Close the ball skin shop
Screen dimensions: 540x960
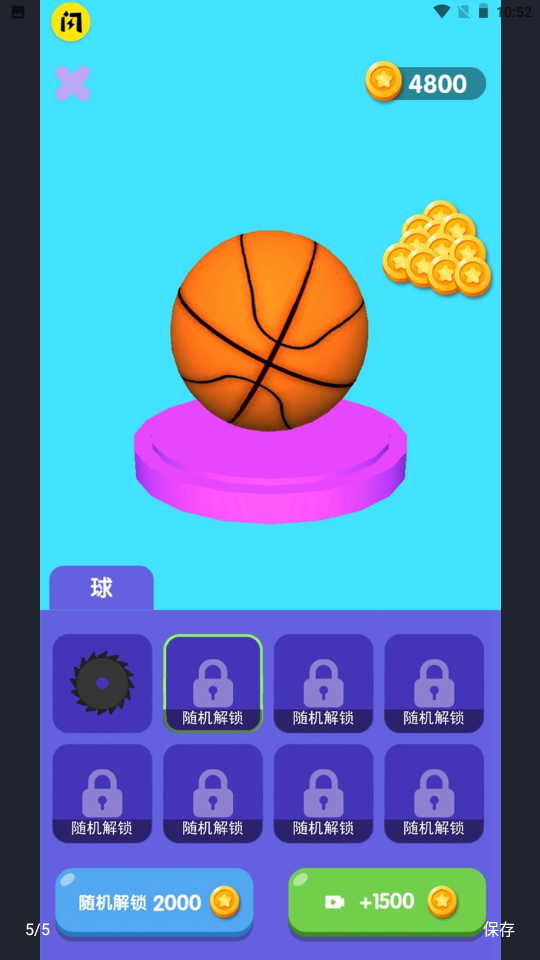click(x=73, y=83)
